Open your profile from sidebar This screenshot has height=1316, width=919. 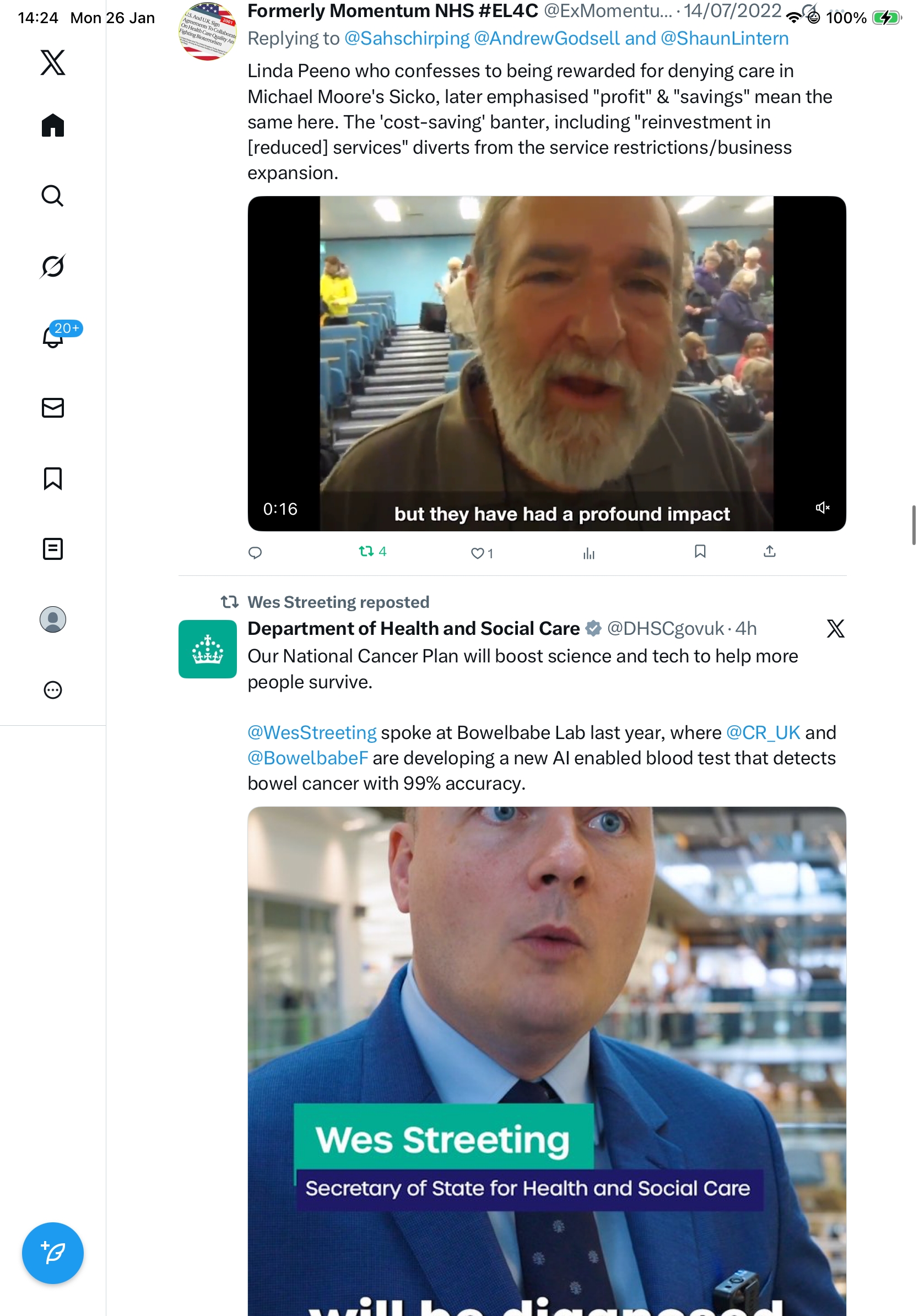click(x=53, y=619)
